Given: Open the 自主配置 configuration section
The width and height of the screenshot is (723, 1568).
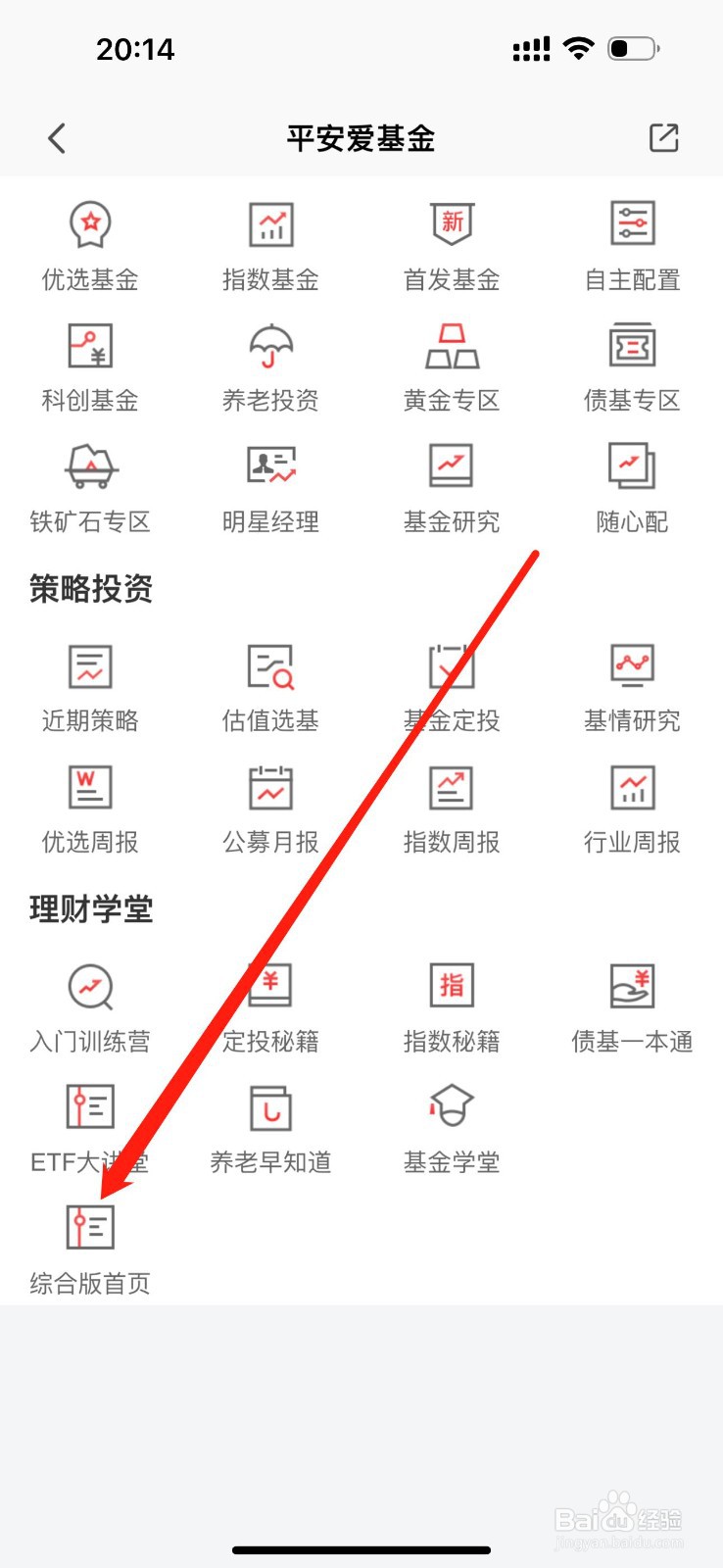Looking at the screenshot, I should [632, 245].
